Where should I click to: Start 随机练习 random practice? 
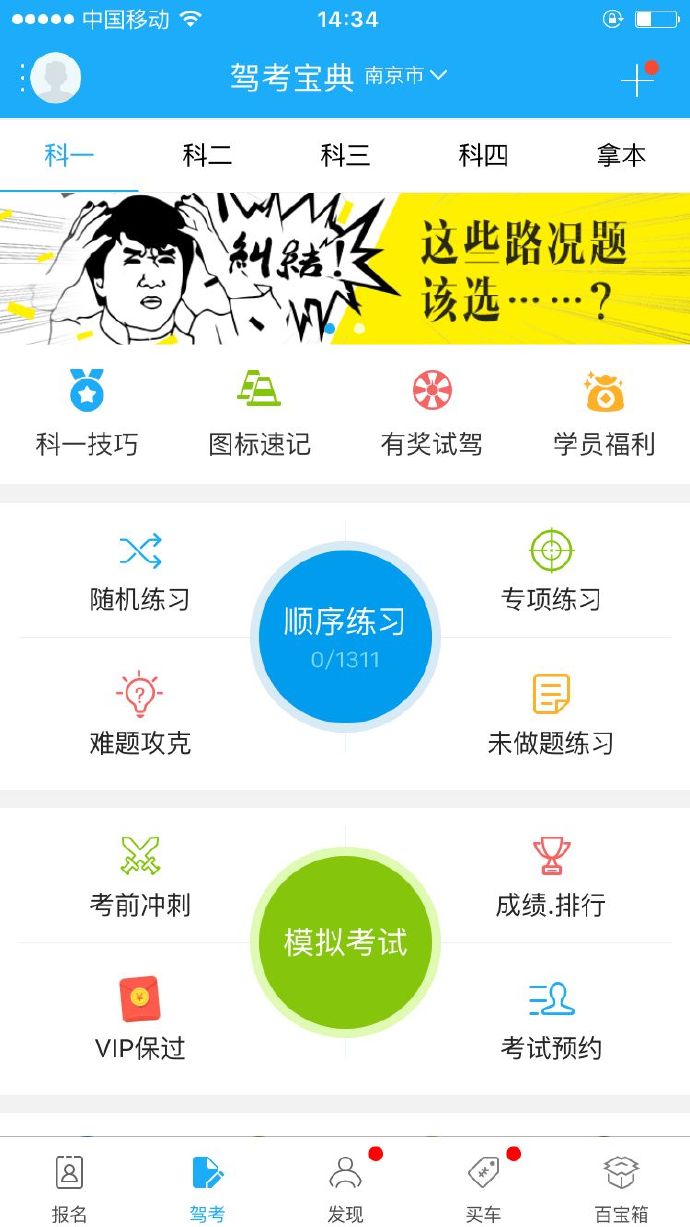click(x=140, y=572)
